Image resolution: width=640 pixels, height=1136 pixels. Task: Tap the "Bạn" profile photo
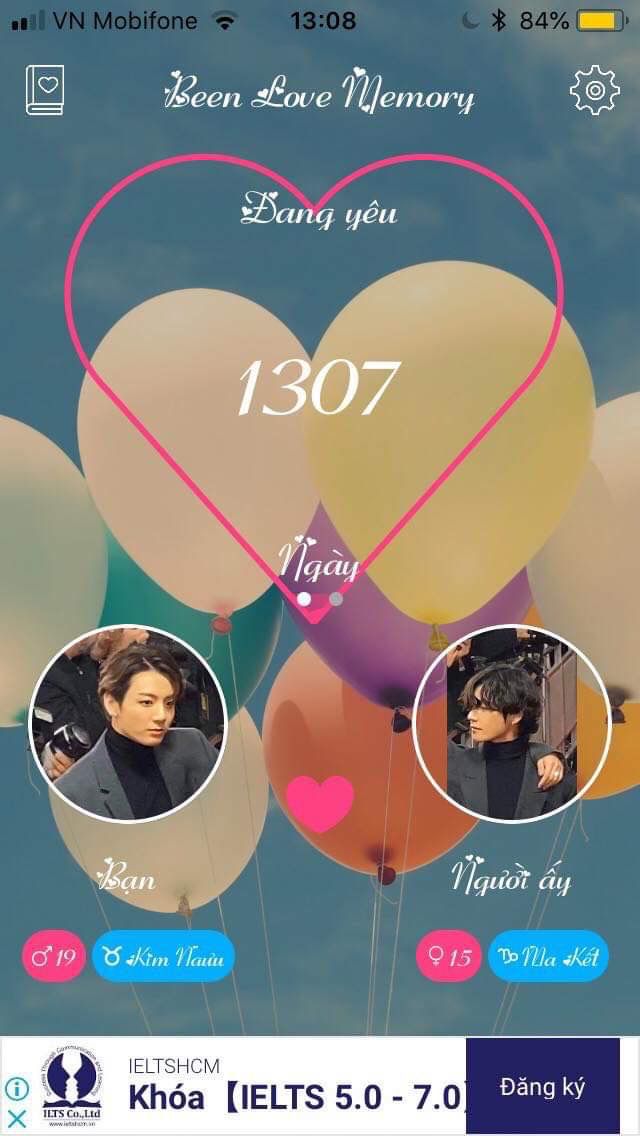click(128, 723)
